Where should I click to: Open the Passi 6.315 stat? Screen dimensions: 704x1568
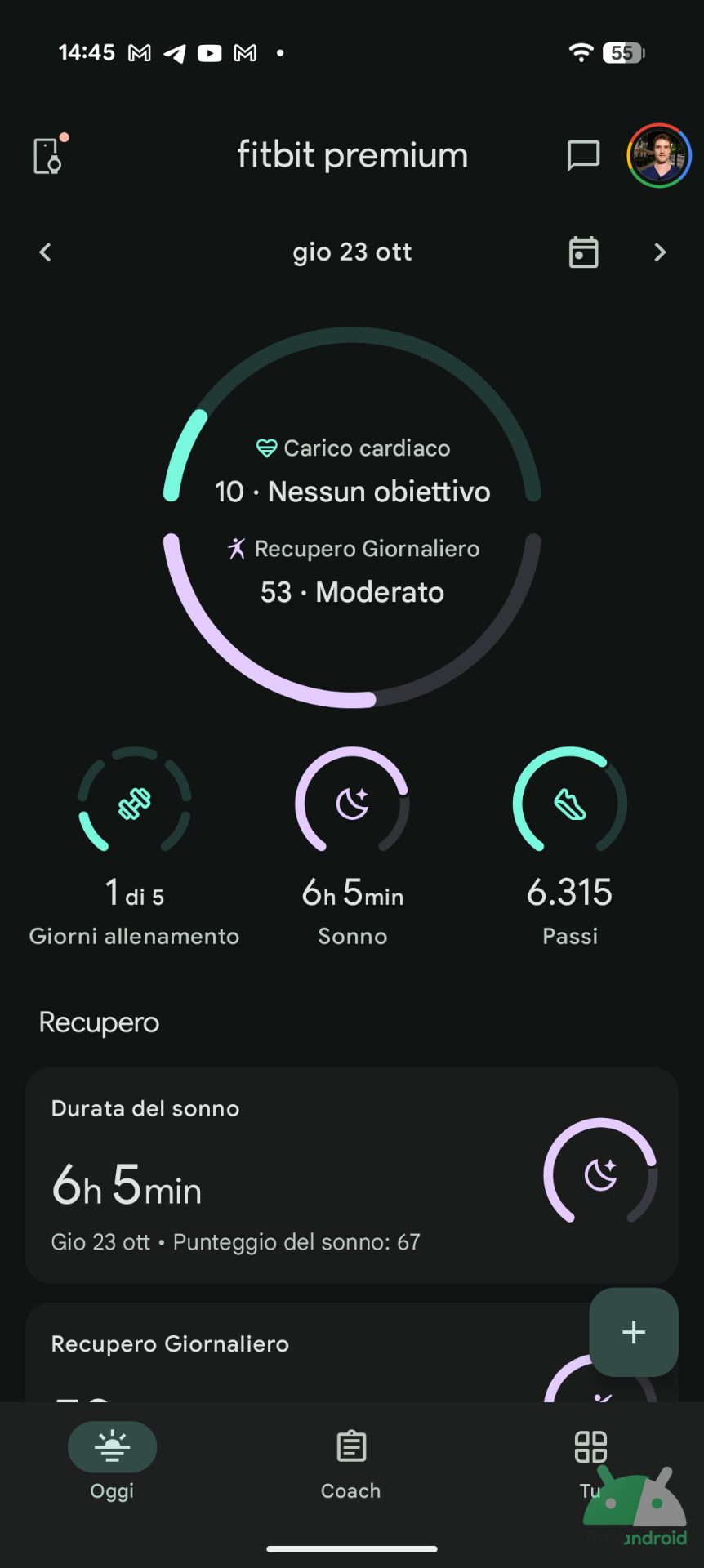tap(569, 845)
